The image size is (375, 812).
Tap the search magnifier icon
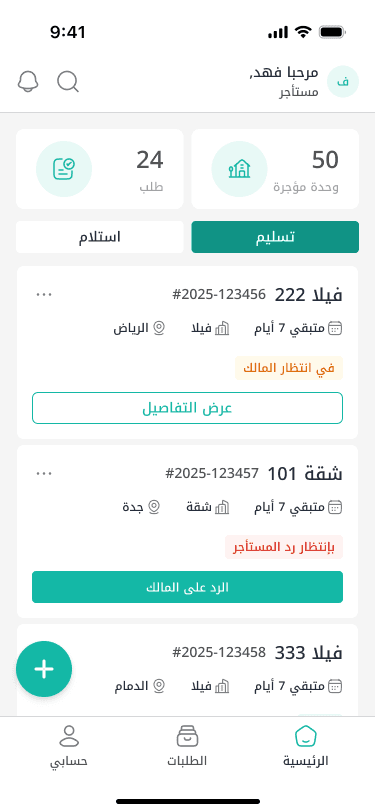pos(68,82)
